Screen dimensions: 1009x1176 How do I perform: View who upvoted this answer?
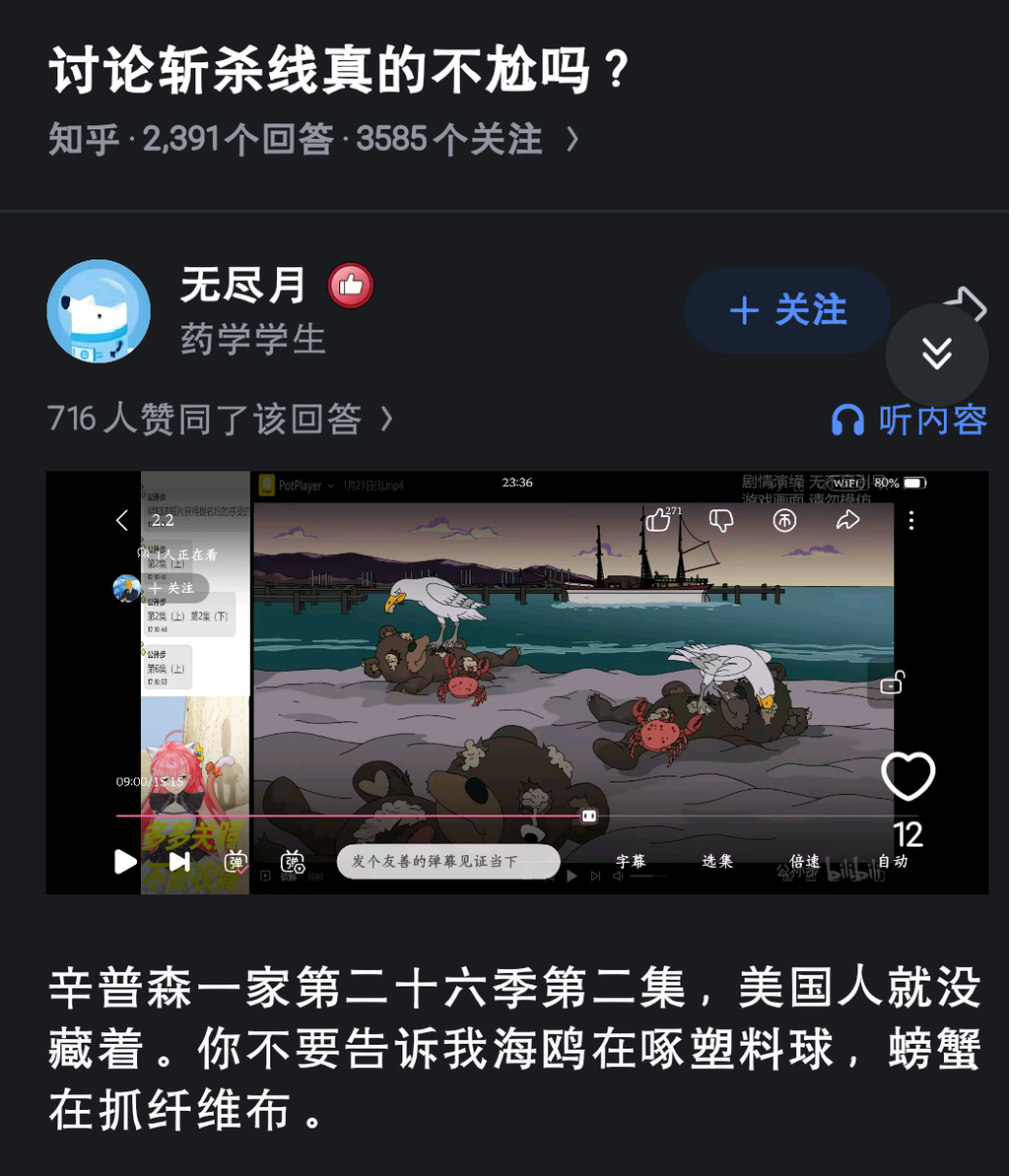221,420
